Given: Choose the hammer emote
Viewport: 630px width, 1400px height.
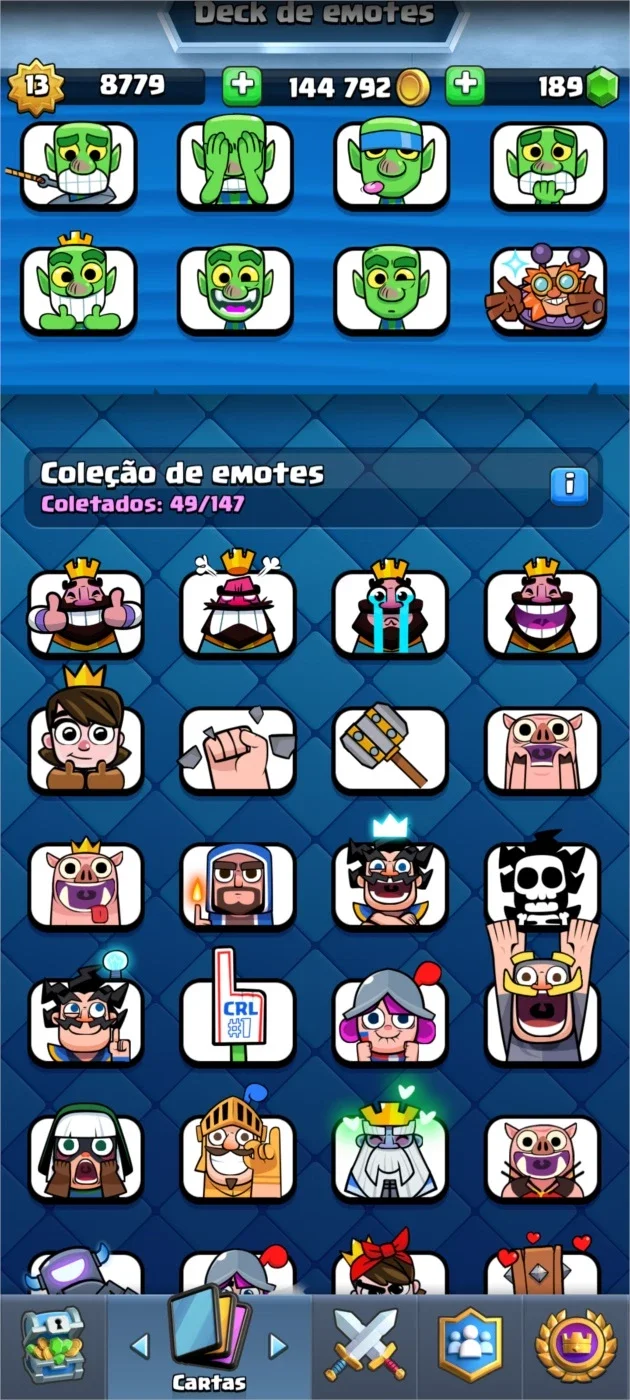Looking at the screenshot, I should click(x=390, y=750).
